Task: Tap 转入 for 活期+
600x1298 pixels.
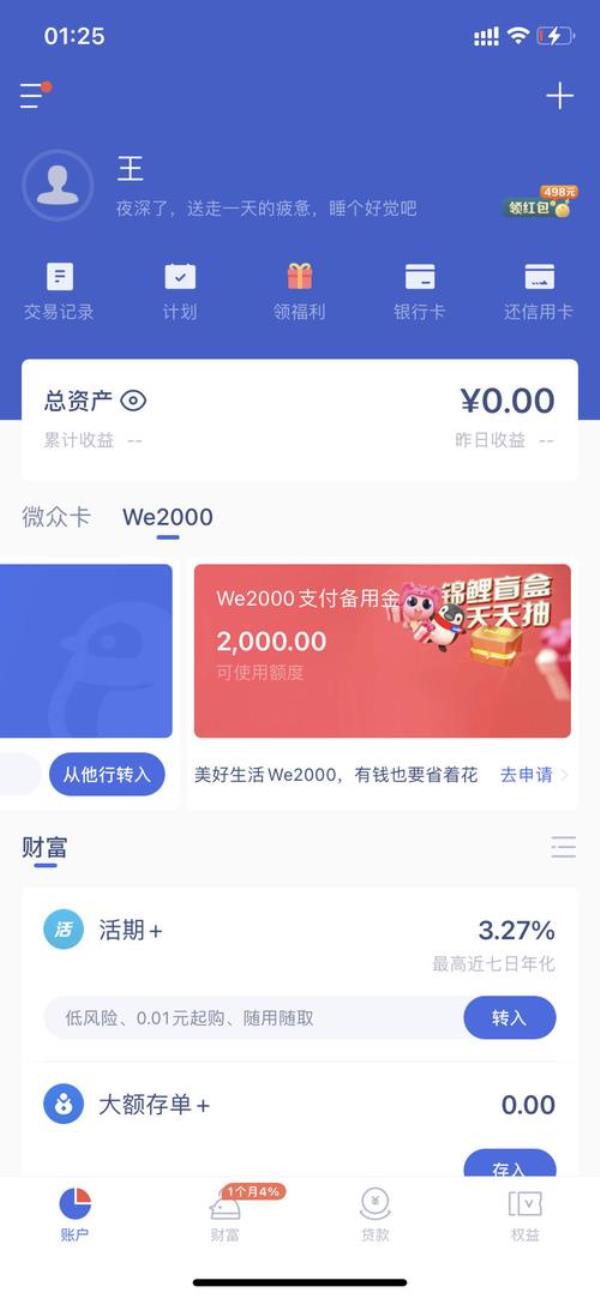Action: pyautogui.click(x=509, y=1018)
